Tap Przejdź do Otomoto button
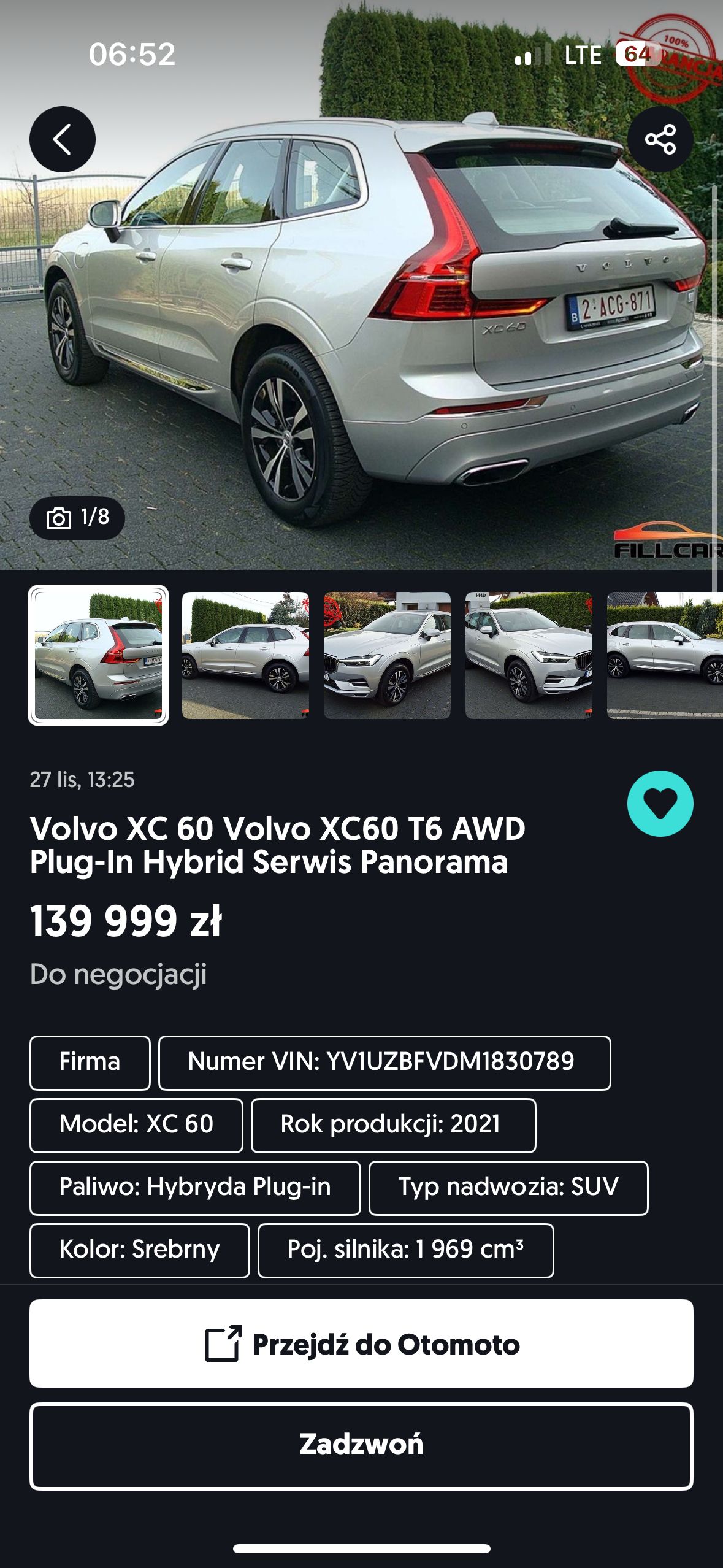 (x=361, y=1343)
